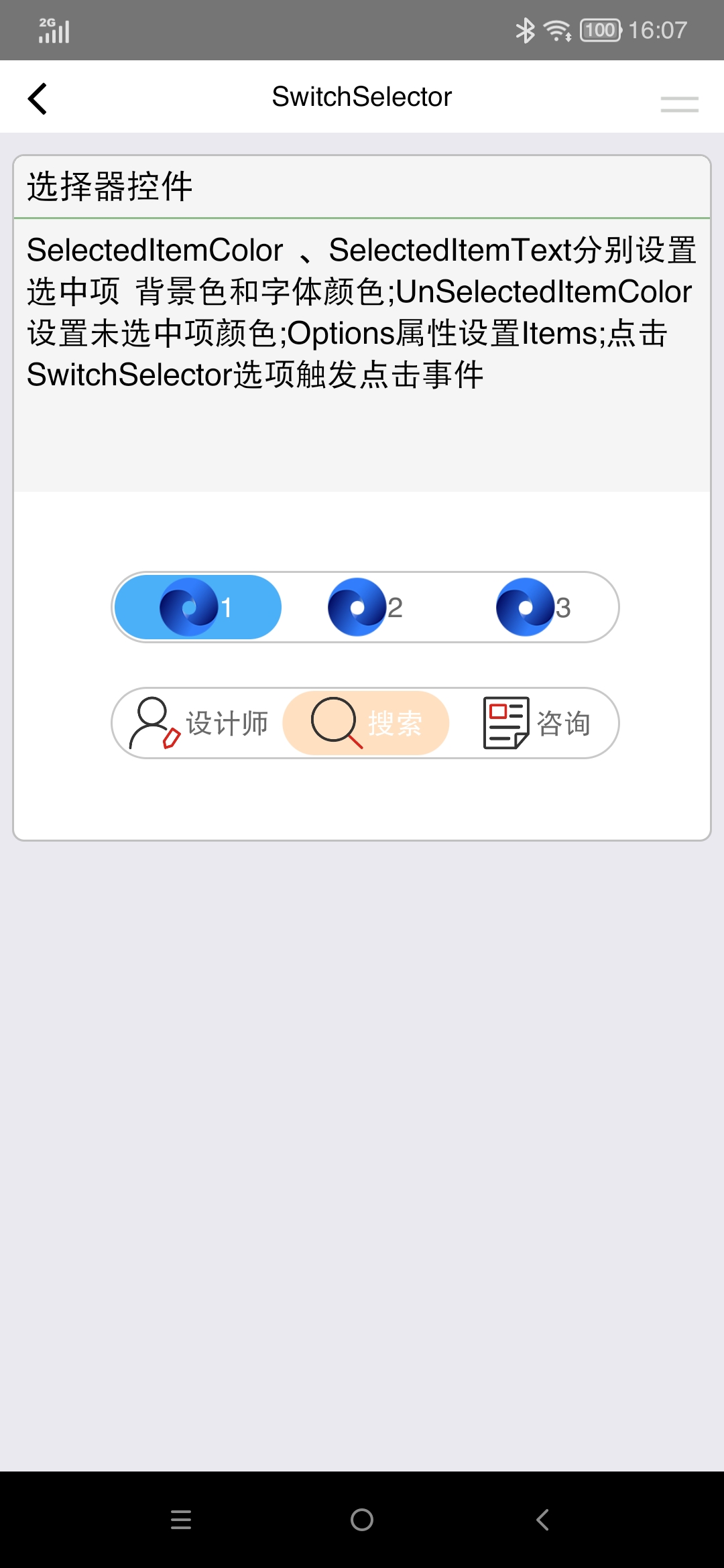724x1568 pixels.
Task: Select option 2 in the switch selector
Action: click(x=365, y=607)
